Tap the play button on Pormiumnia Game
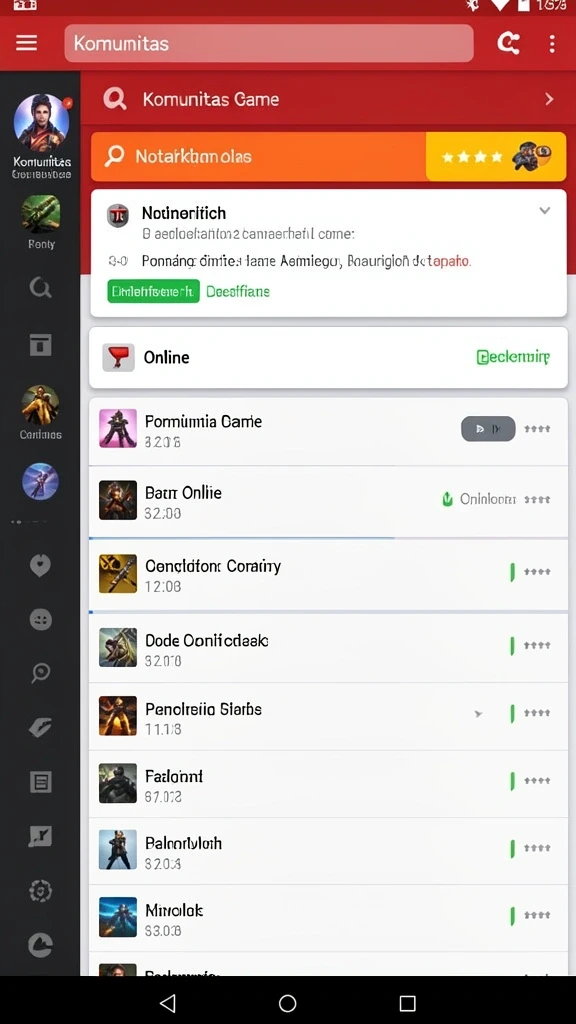576x1024 pixels. (x=488, y=429)
